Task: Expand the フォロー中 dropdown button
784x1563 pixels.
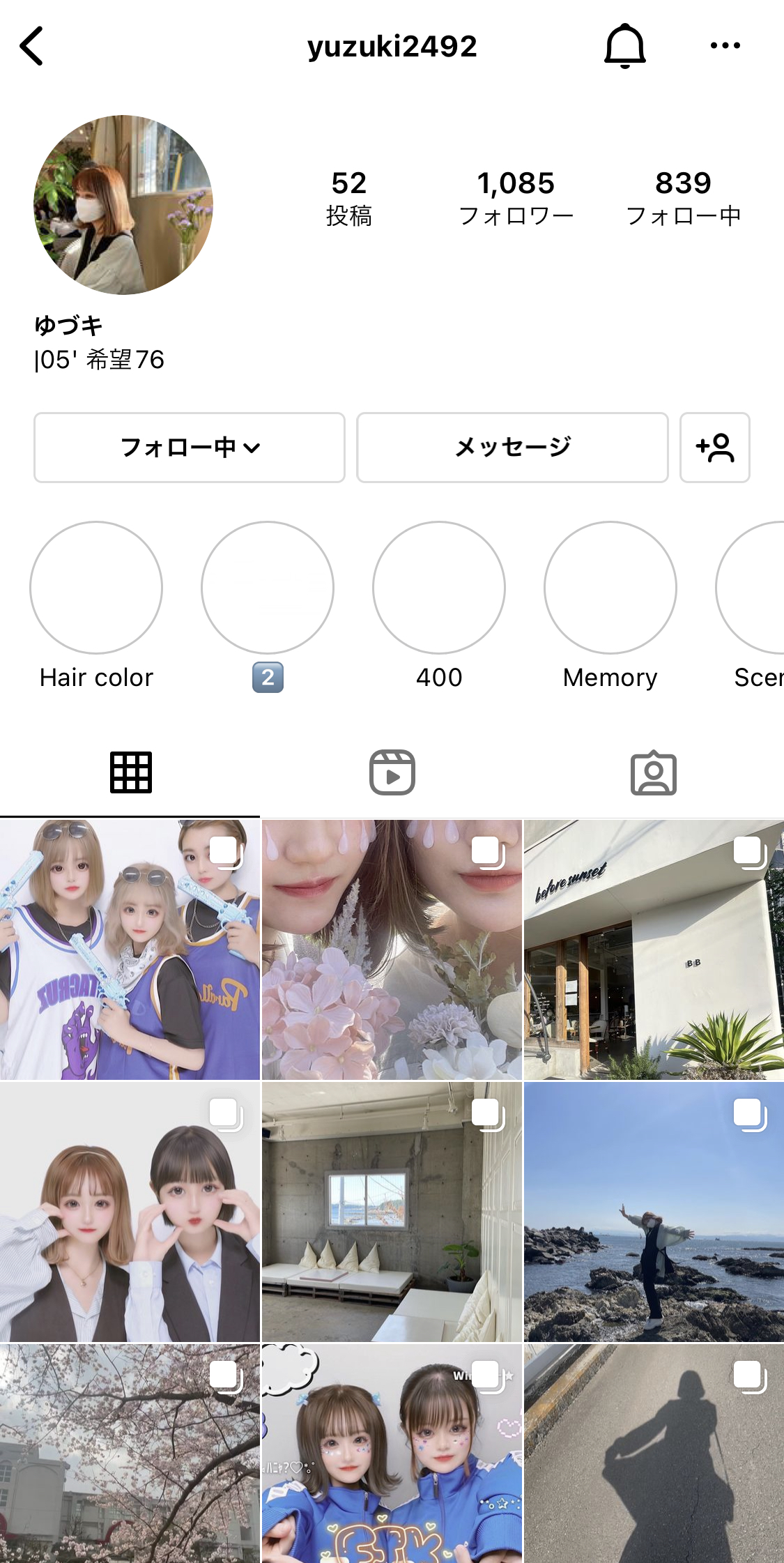Action: (x=190, y=448)
